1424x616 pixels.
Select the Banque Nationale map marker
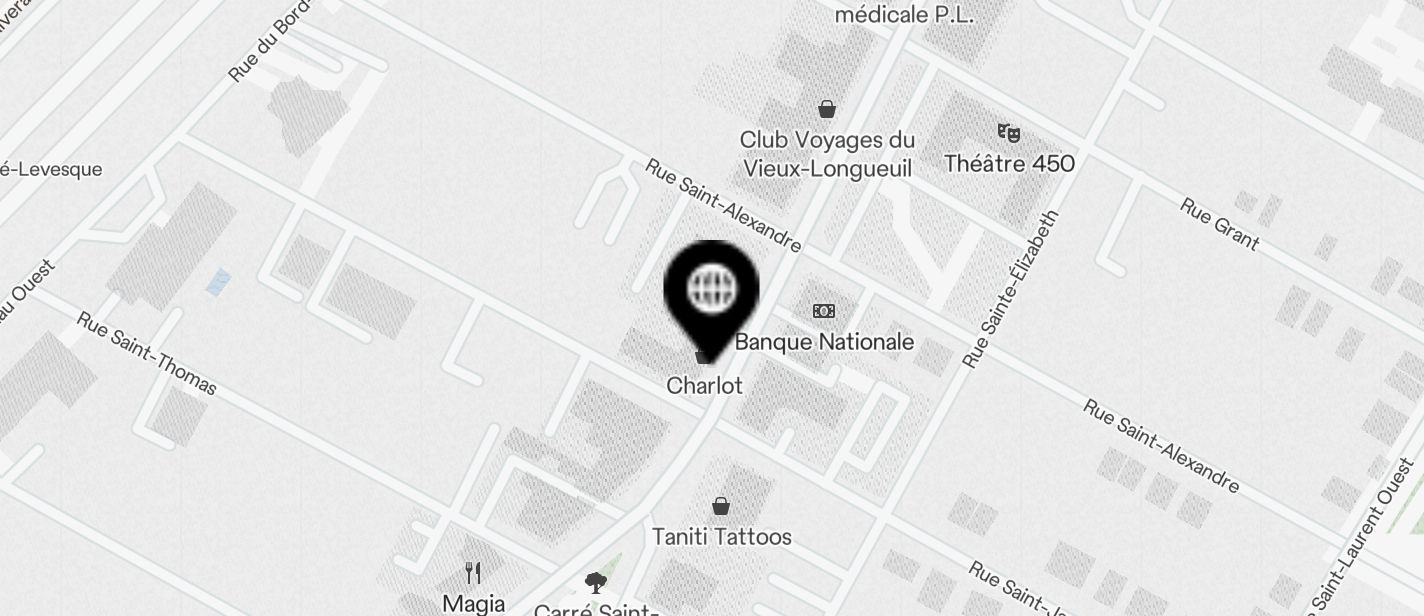coord(824,312)
